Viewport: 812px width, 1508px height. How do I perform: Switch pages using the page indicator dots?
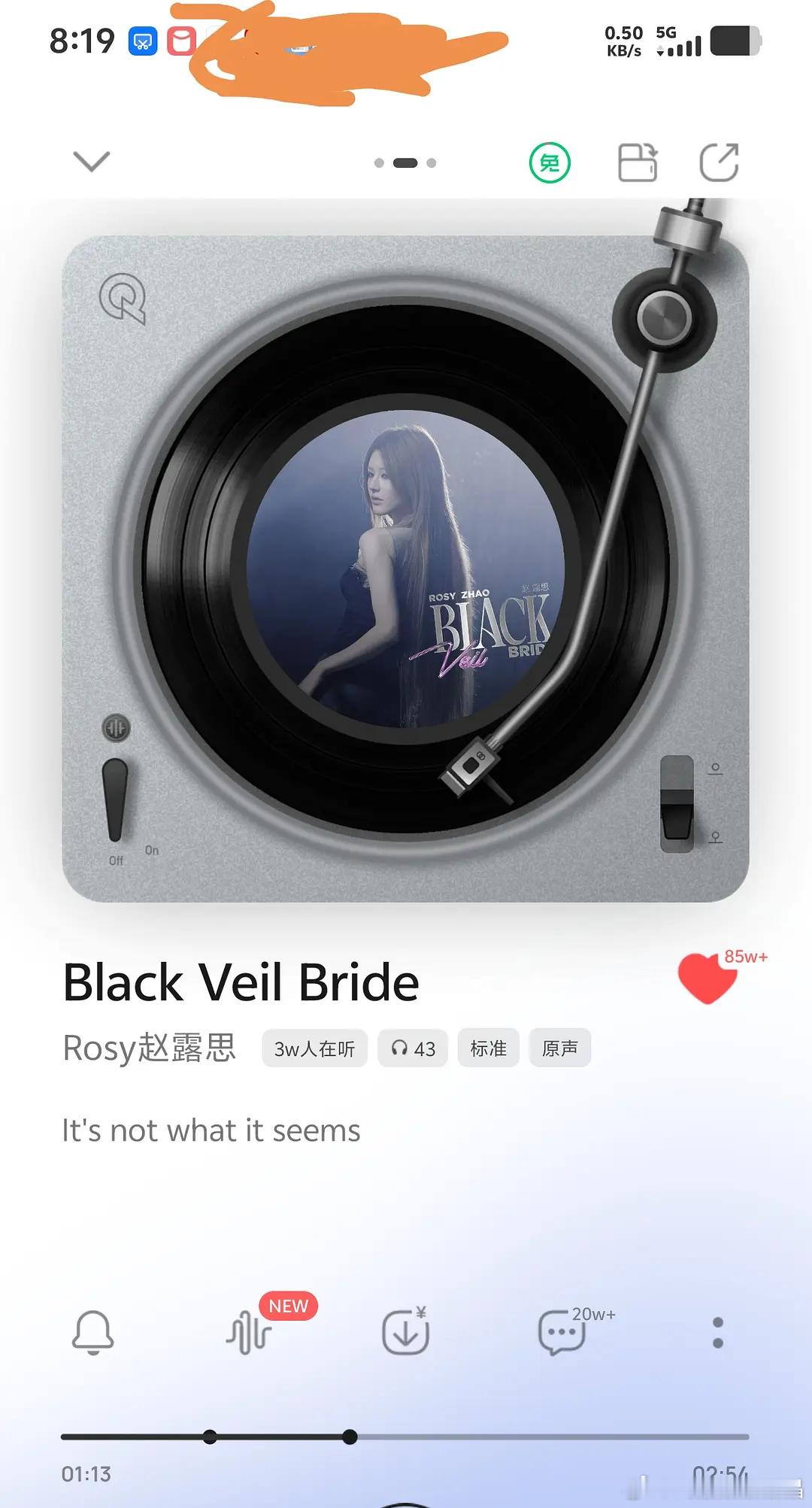(404, 162)
